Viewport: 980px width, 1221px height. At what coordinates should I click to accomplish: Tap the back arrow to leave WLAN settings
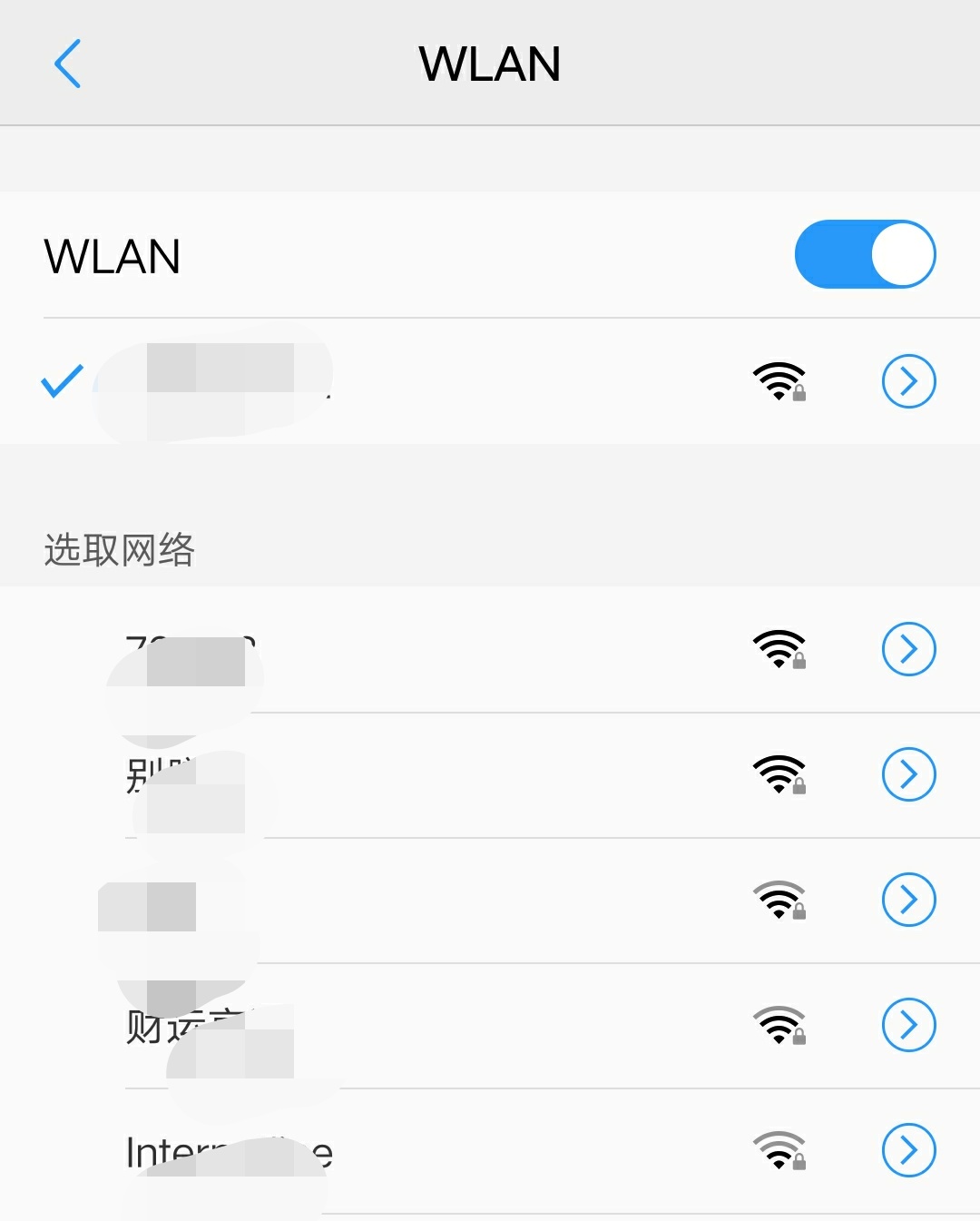pos(68,64)
